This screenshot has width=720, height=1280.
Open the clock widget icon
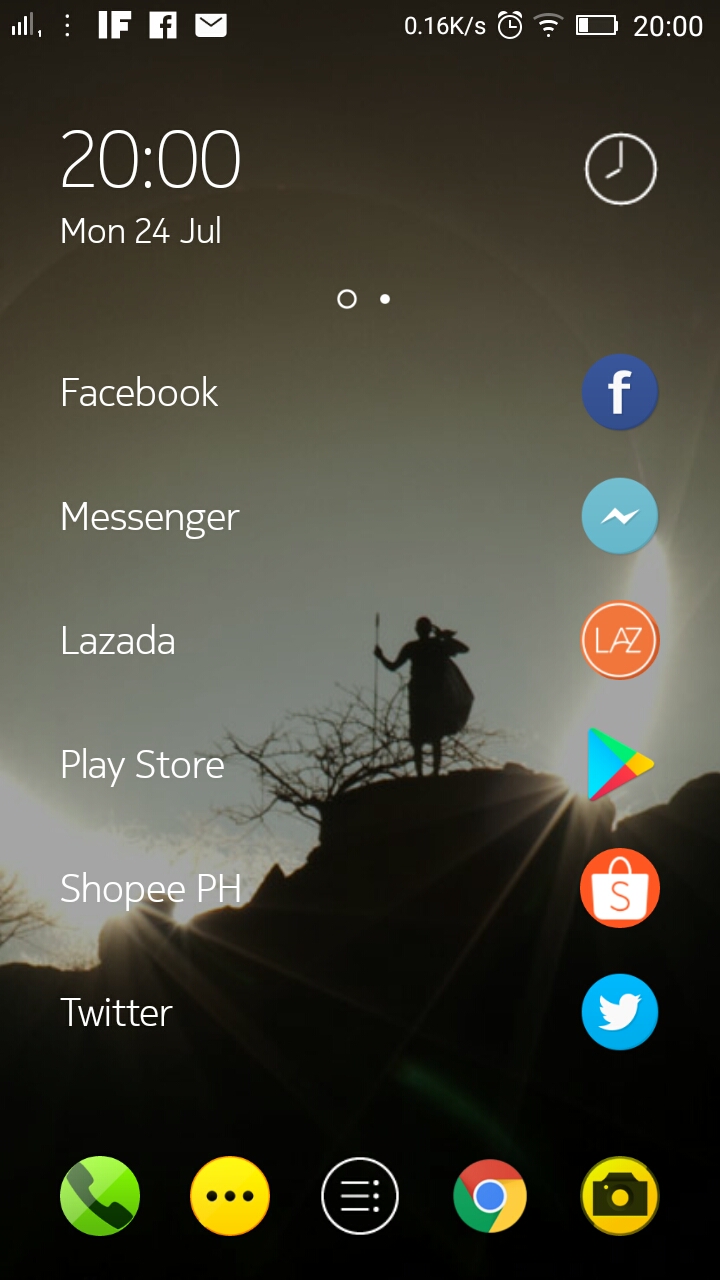point(620,170)
